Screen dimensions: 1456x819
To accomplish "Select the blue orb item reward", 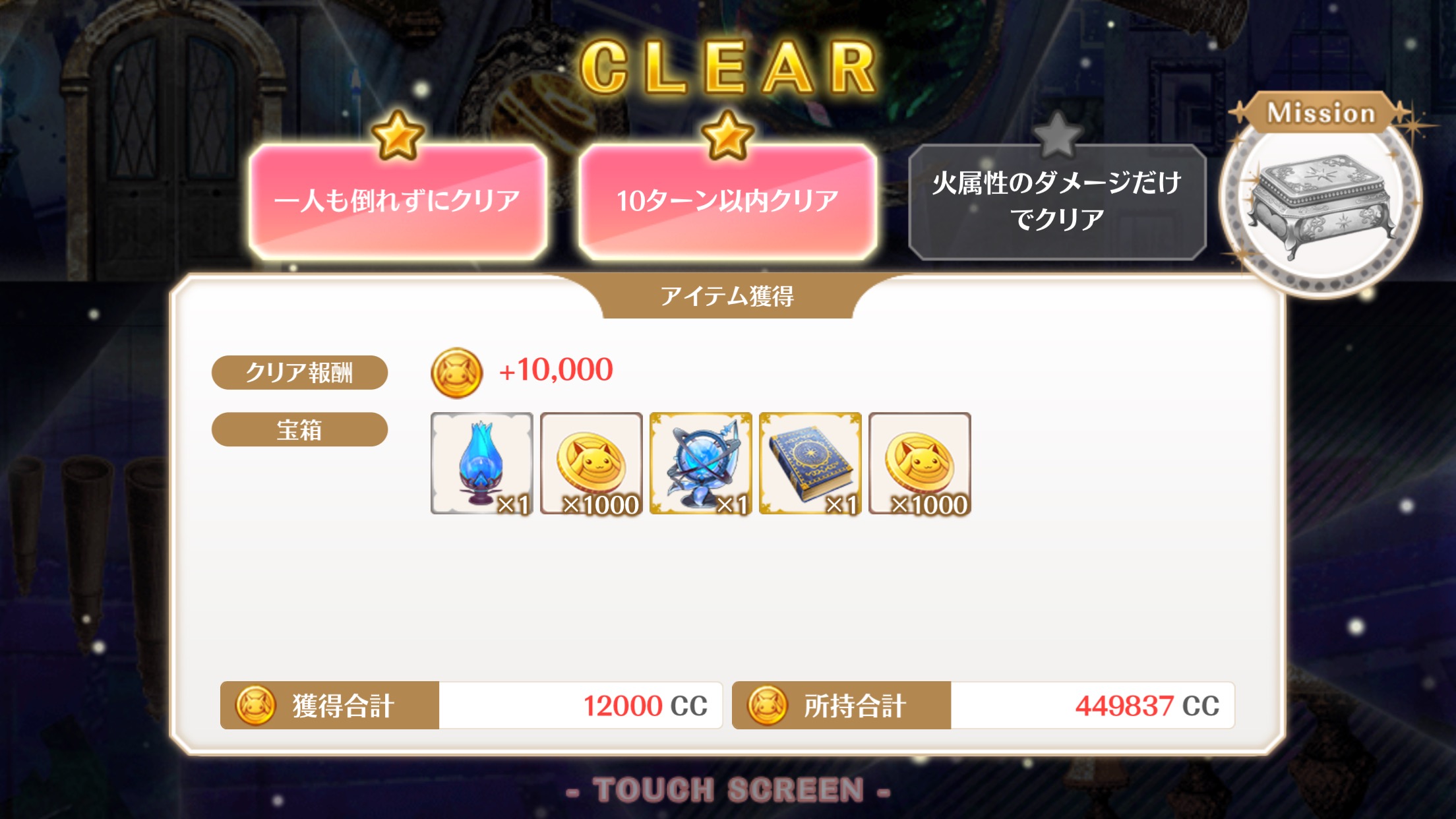I will [x=700, y=464].
